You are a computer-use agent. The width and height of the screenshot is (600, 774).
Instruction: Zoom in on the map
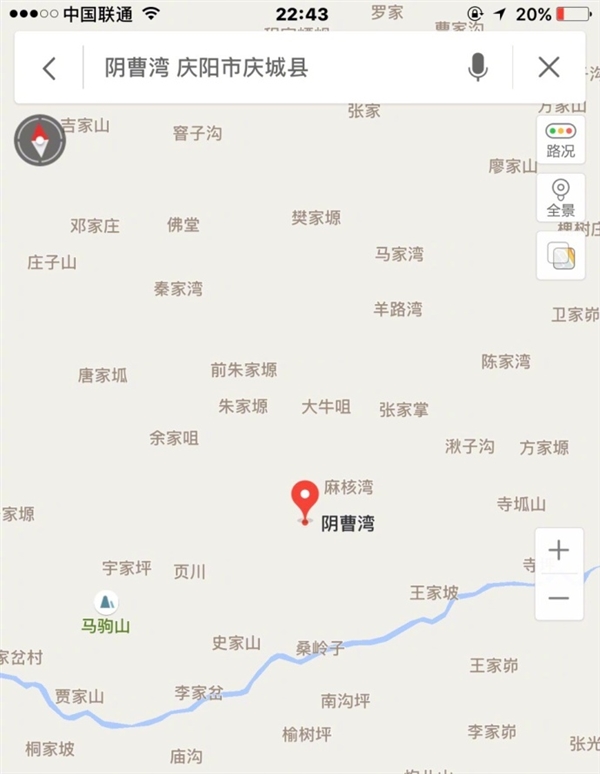pos(559,550)
